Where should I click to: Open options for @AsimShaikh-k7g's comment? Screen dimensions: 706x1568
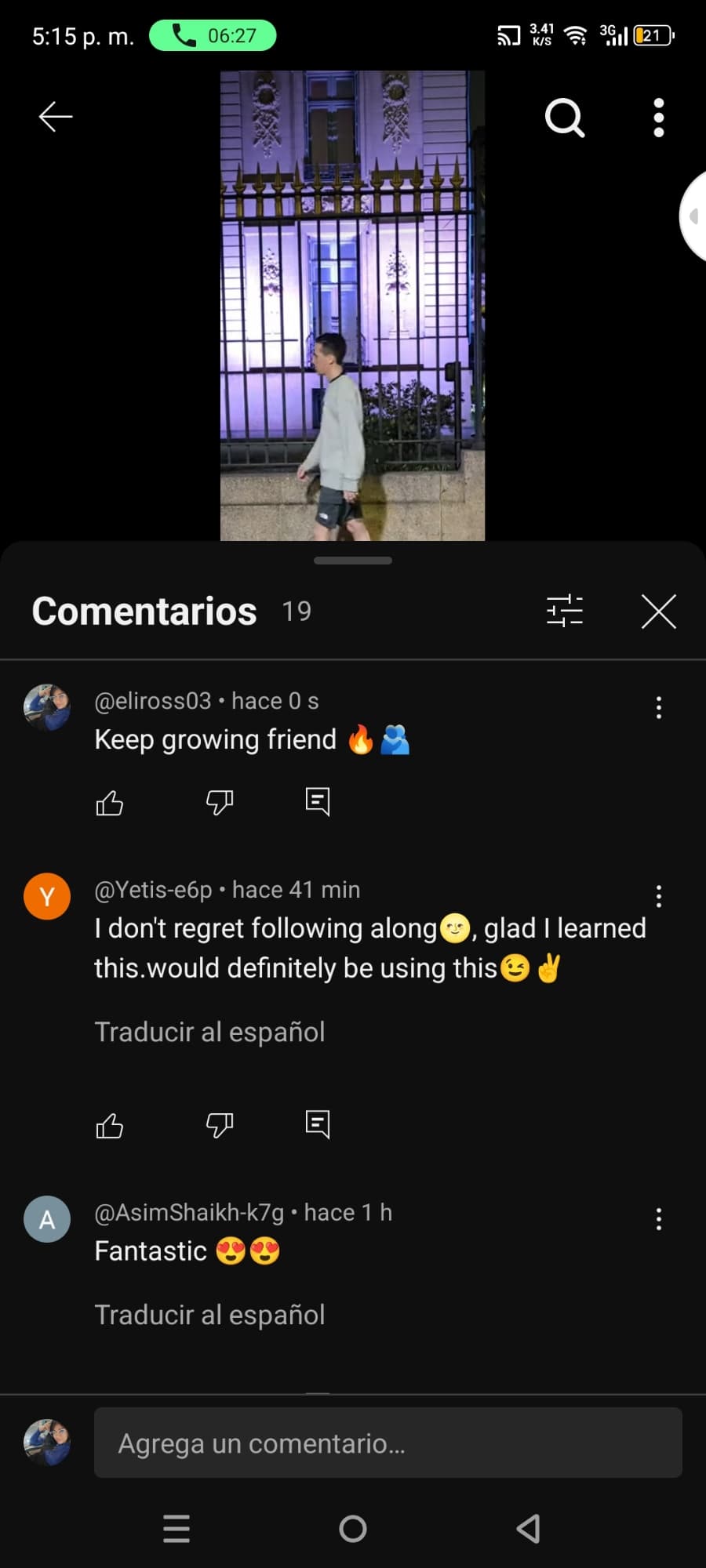[x=659, y=1219]
